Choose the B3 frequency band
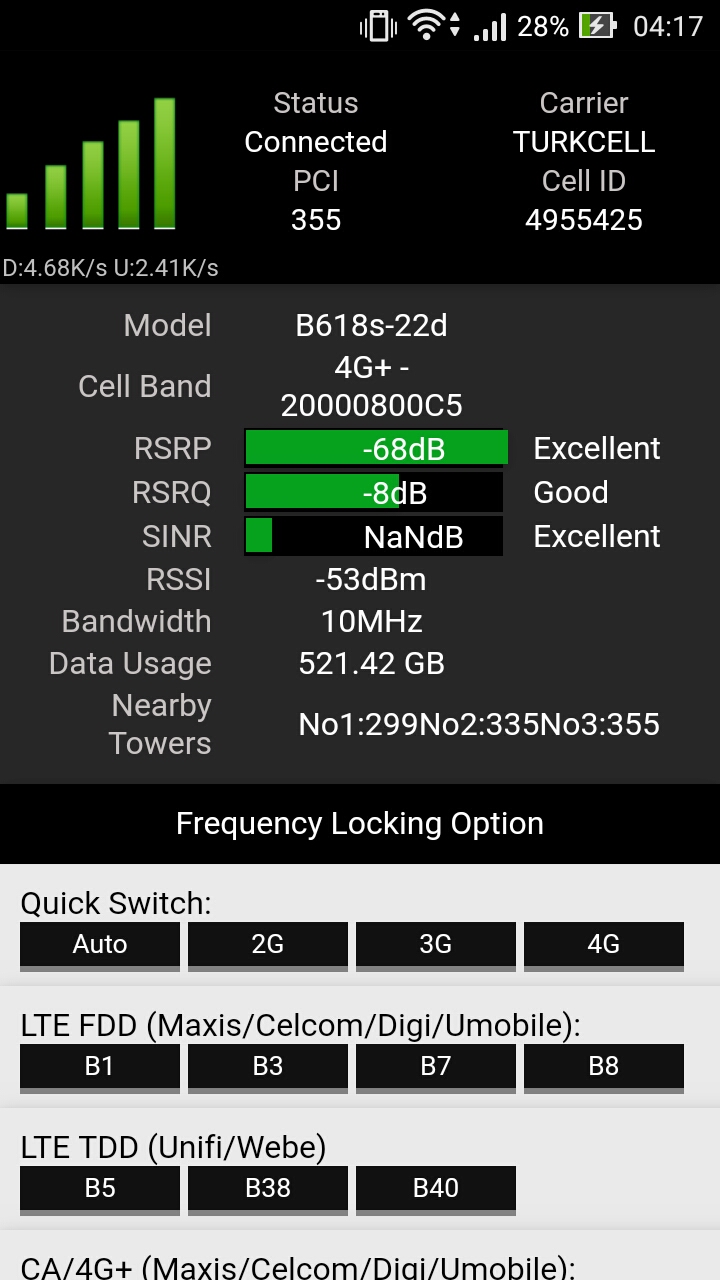 [x=268, y=1068]
